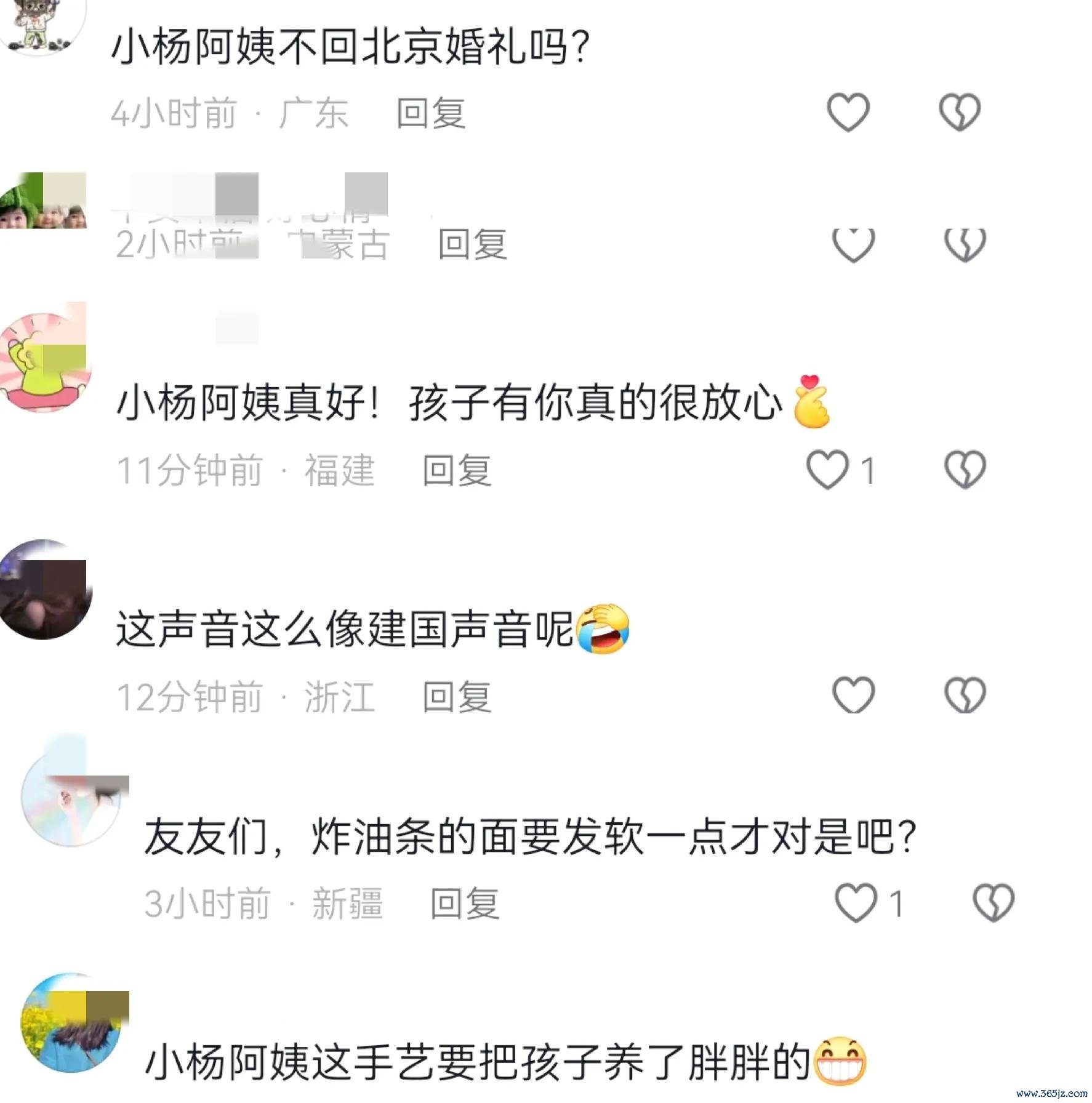The height and width of the screenshot is (1103, 1092).
Task: Like the comment 小杨阿姨真好
Action: [829, 470]
